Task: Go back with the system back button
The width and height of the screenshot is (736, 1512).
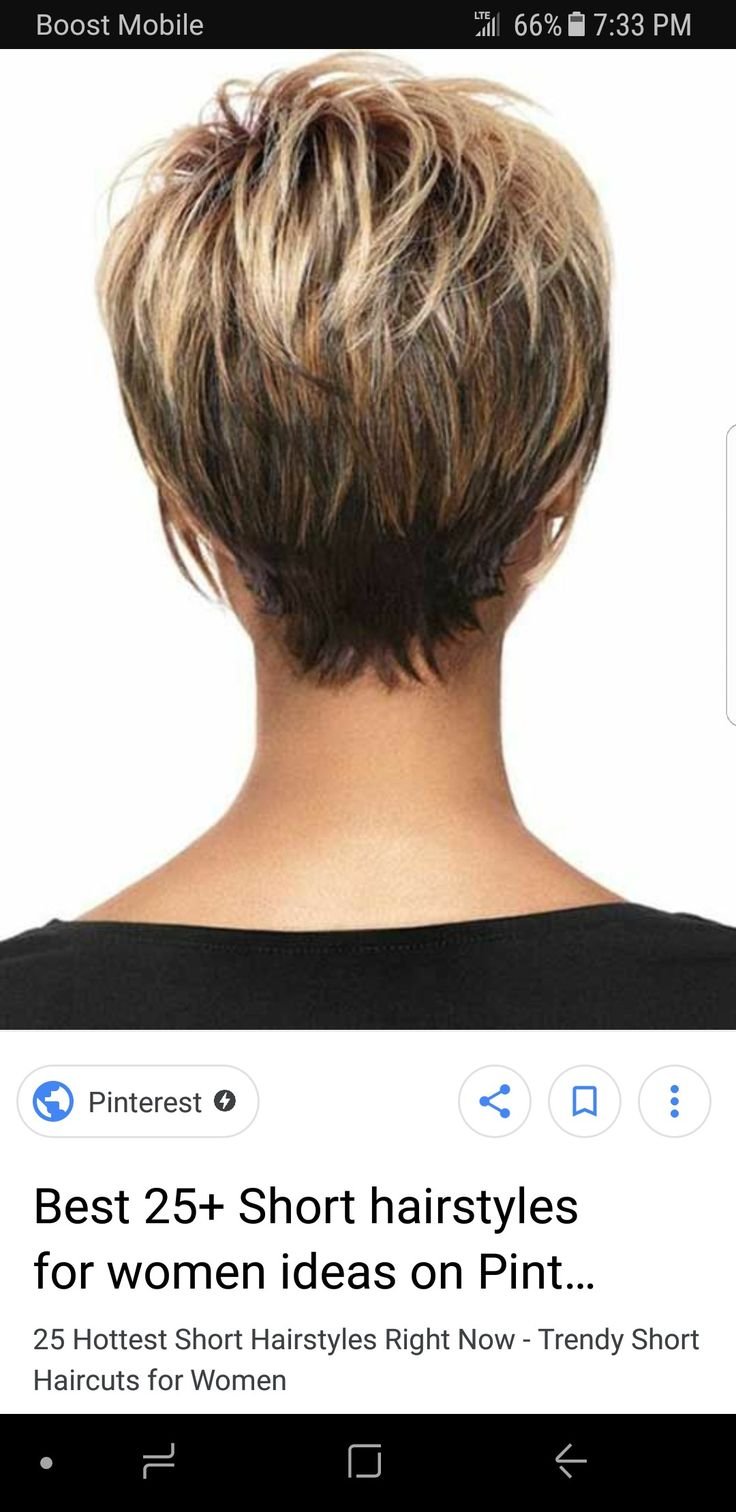Action: [571, 1462]
